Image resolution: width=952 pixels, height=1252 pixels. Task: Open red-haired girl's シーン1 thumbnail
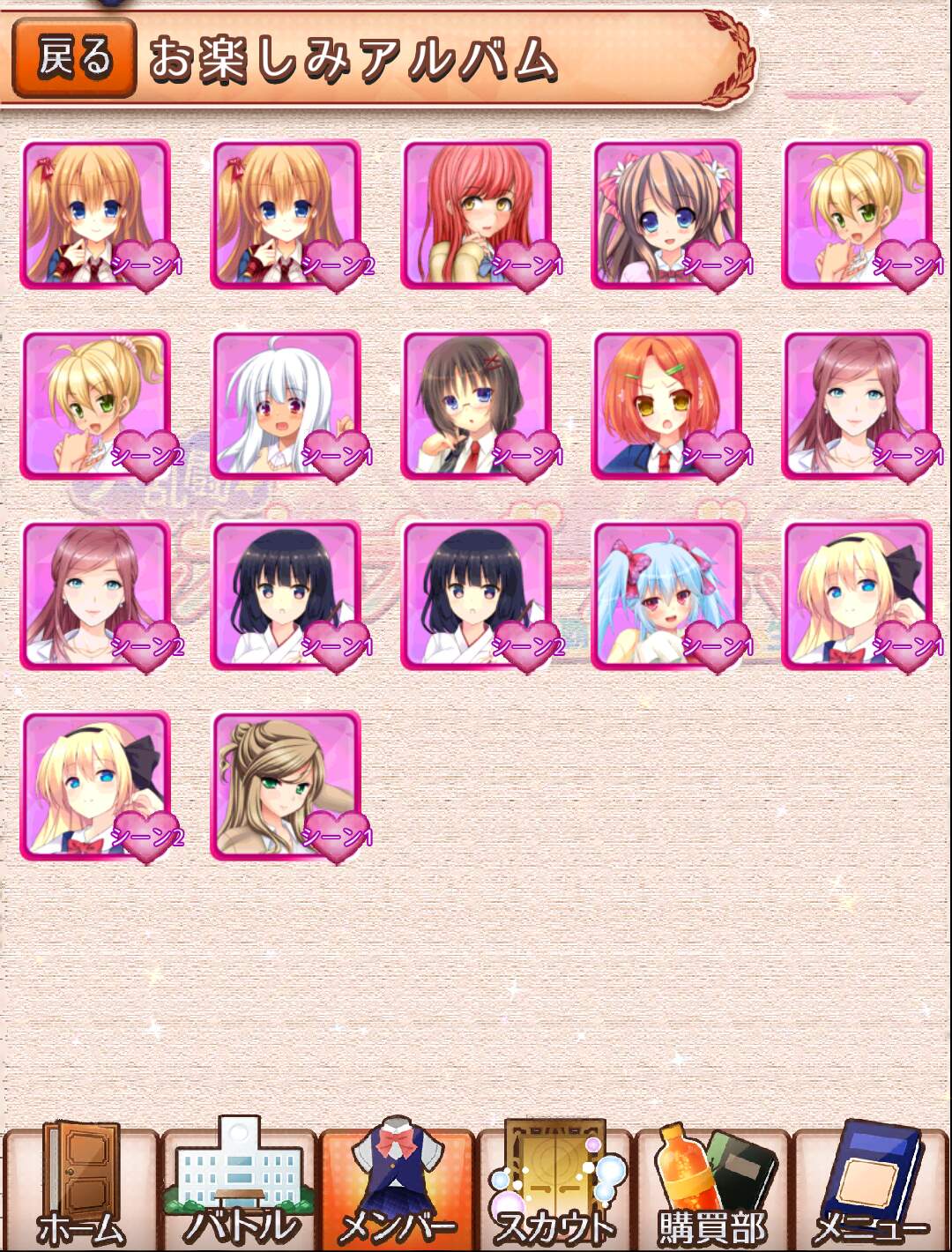(x=477, y=214)
